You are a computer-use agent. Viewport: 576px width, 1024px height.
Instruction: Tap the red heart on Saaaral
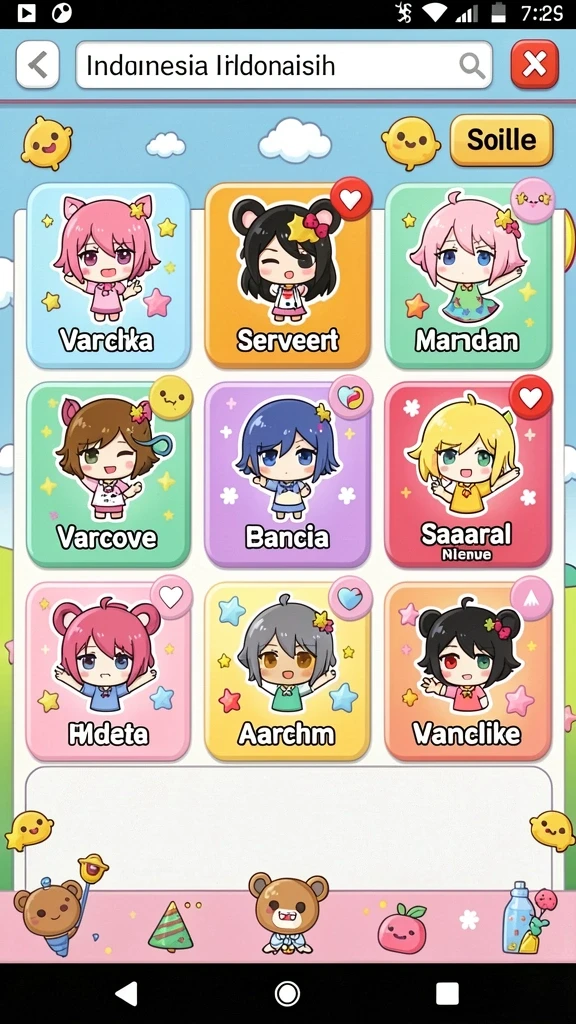[530, 397]
